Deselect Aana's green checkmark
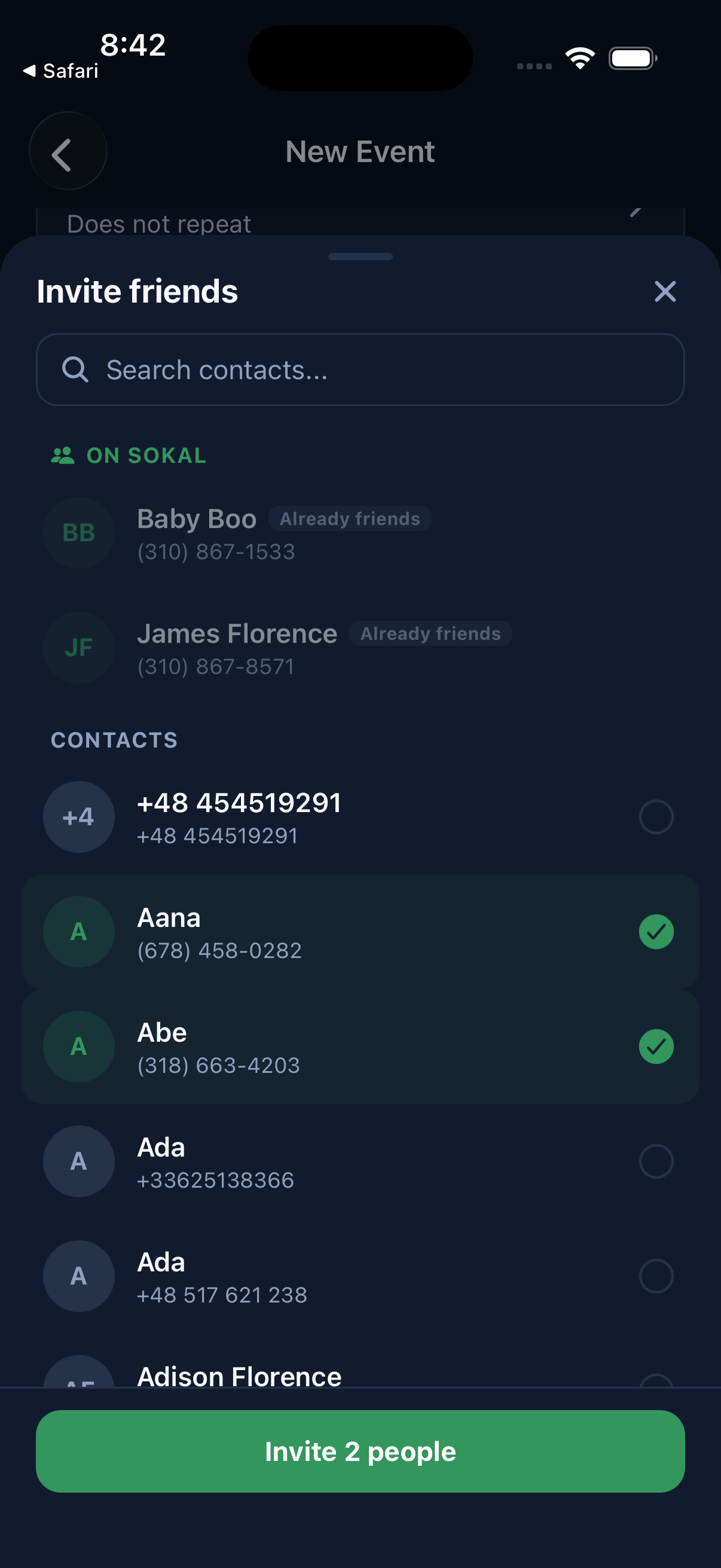This screenshot has height=1568, width=721. [x=656, y=931]
